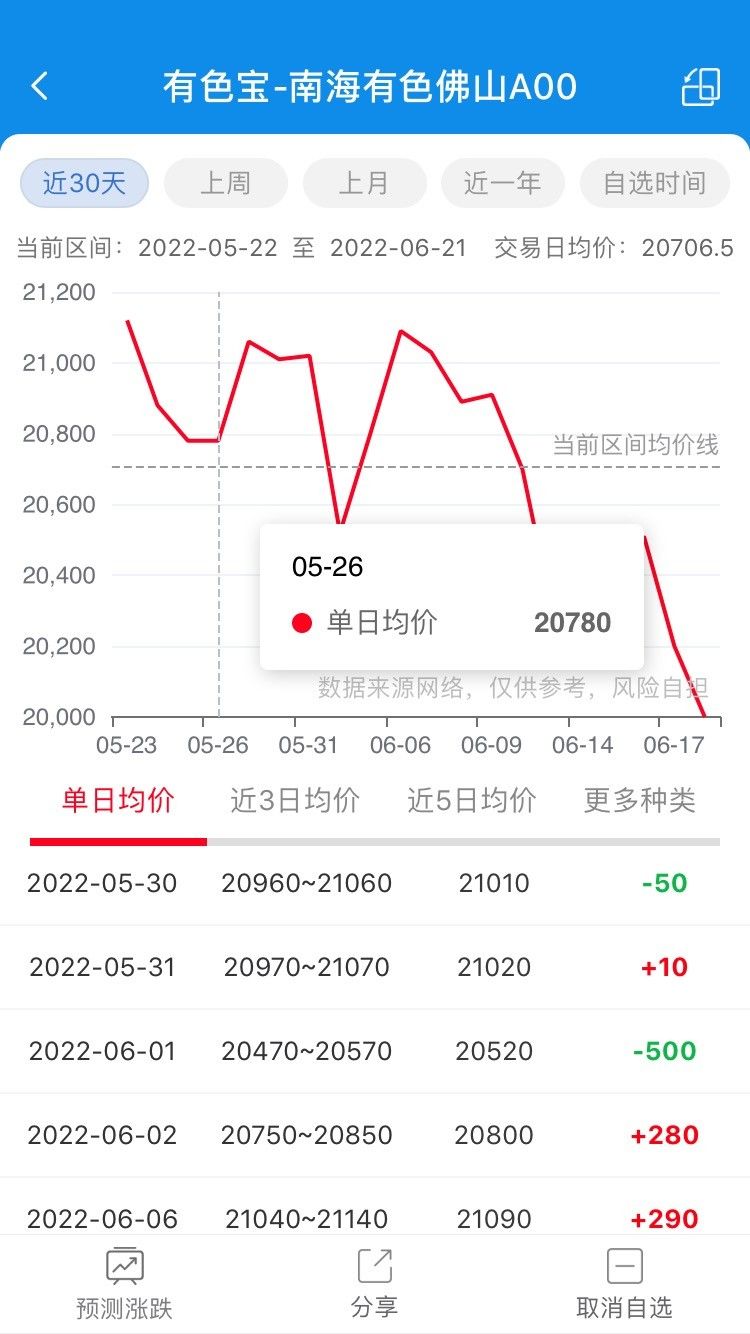Show data for 近一年
This screenshot has height=1334, width=750.
[x=502, y=183]
